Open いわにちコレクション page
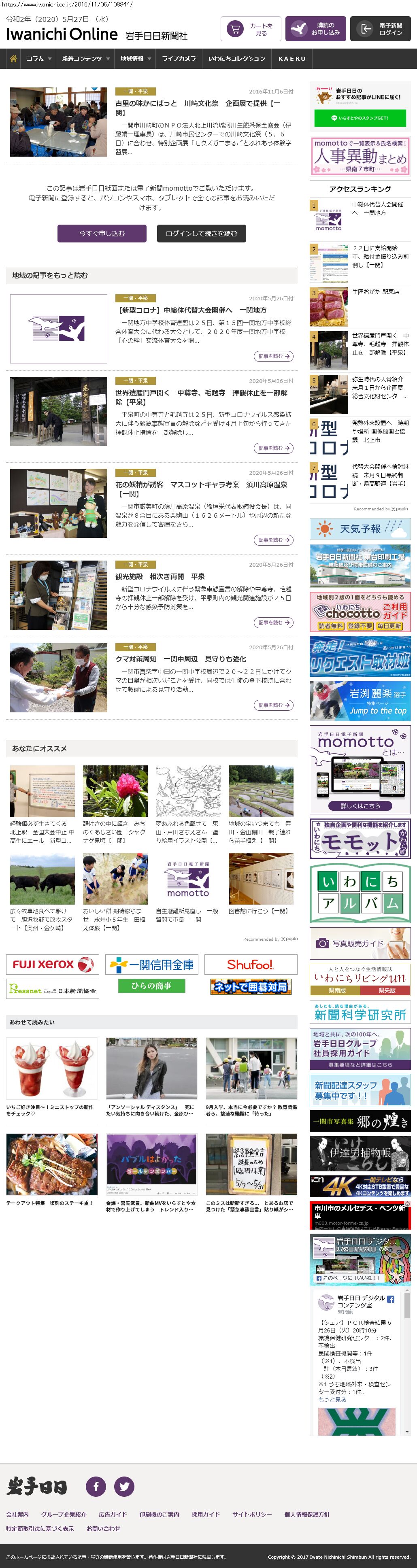The width and height of the screenshot is (417, 1568). tap(236, 58)
